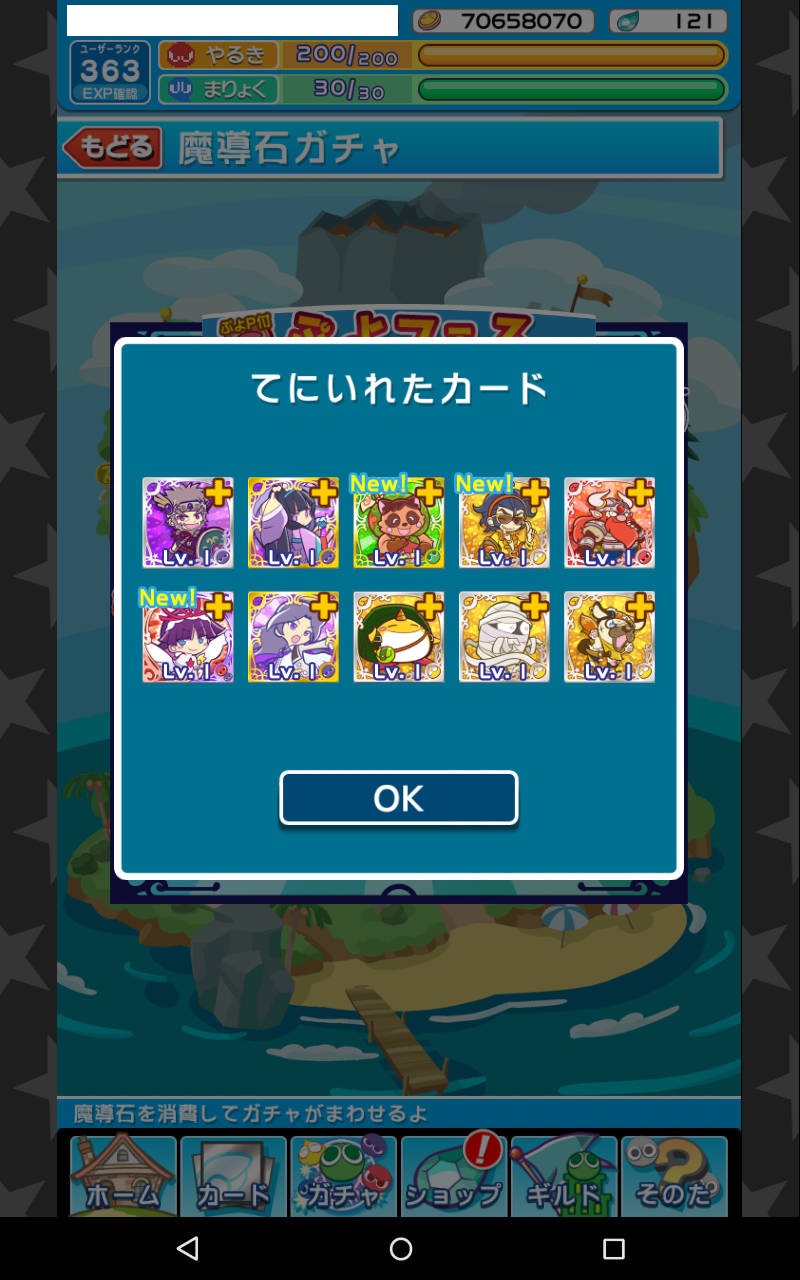Switch to the カード tab

pyautogui.click(x=233, y=1176)
